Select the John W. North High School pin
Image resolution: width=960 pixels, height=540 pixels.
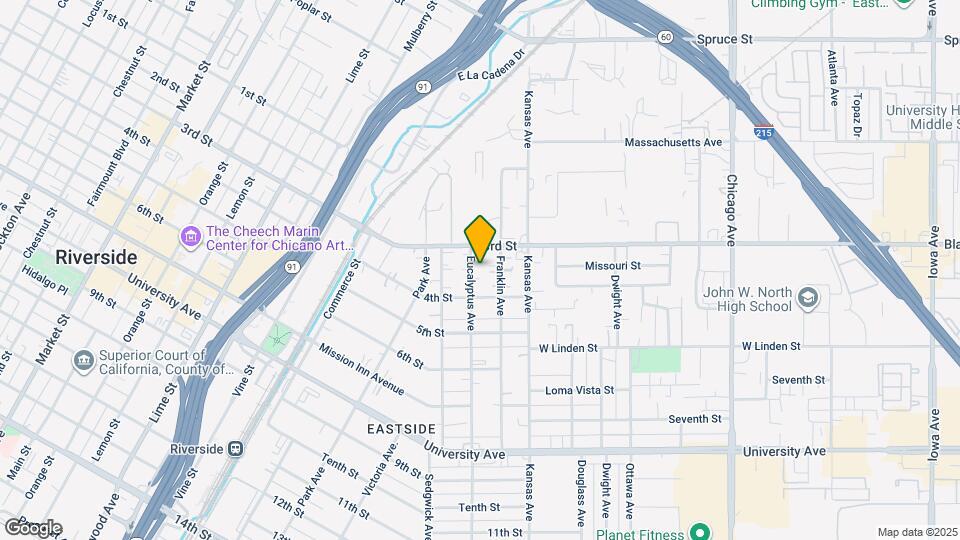click(809, 298)
